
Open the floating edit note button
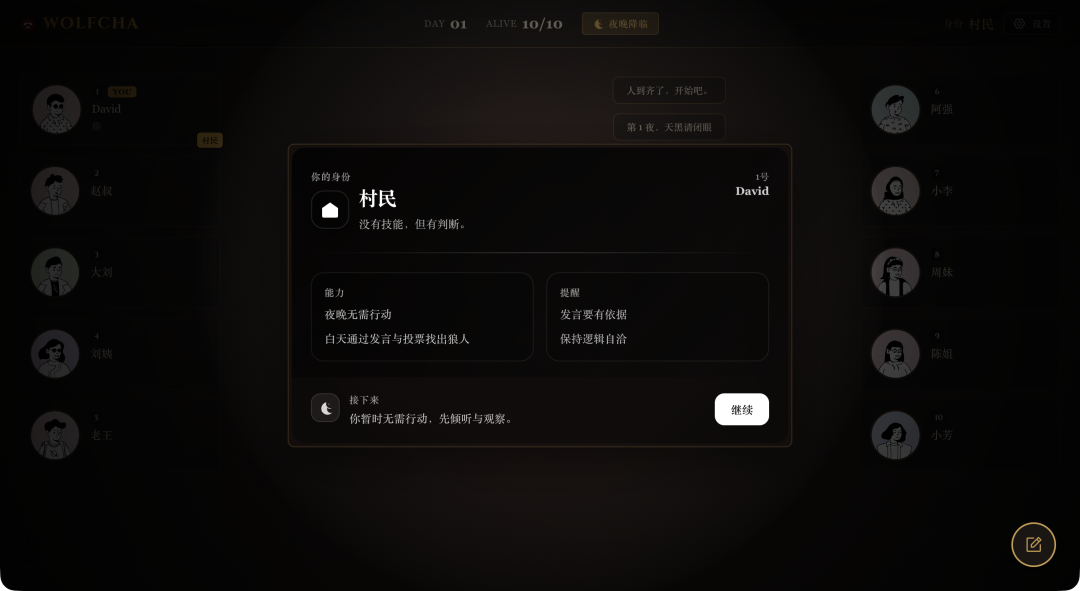pyautogui.click(x=1033, y=544)
